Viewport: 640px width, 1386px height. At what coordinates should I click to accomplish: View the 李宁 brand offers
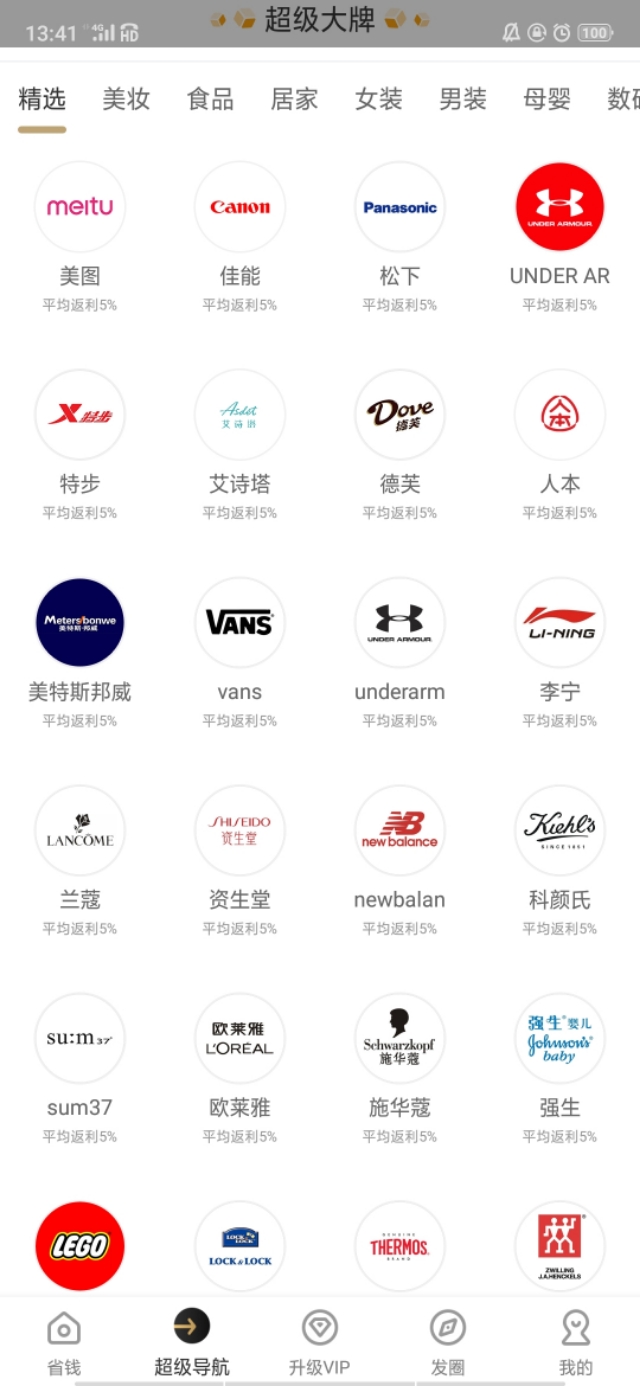tap(560, 623)
